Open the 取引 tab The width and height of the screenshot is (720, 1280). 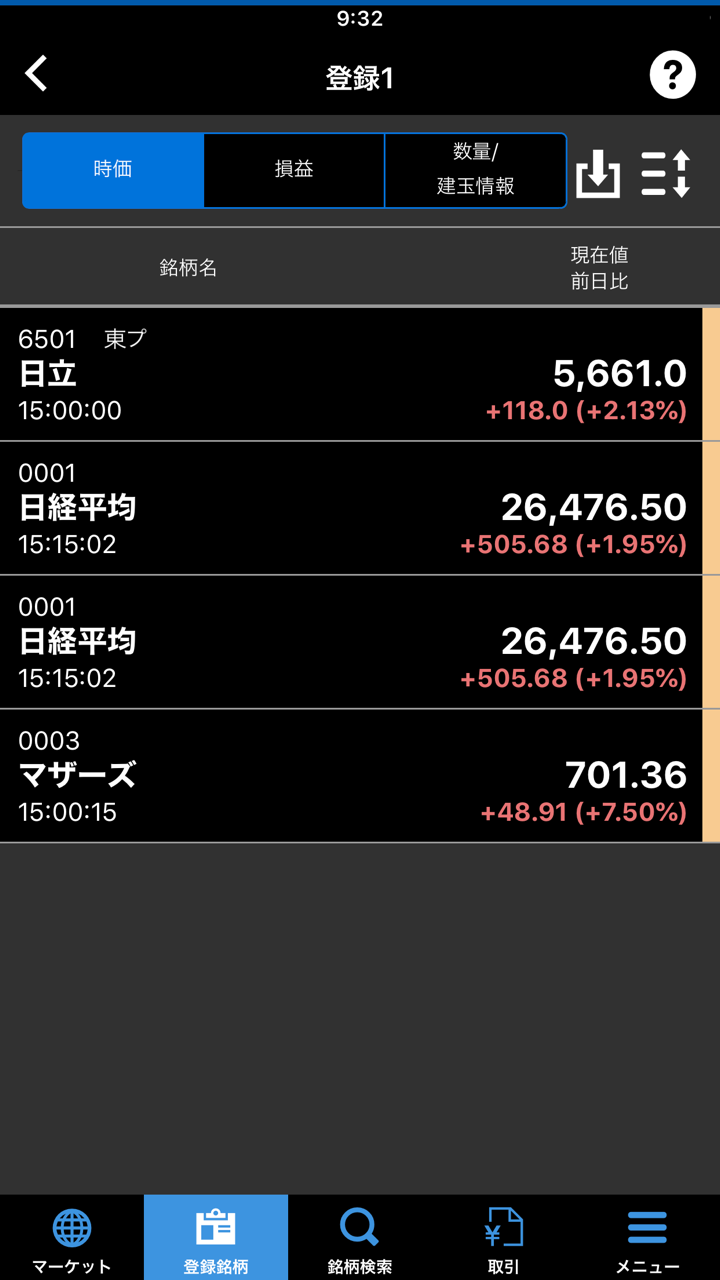pyautogui.click(x=504, y=1238)
